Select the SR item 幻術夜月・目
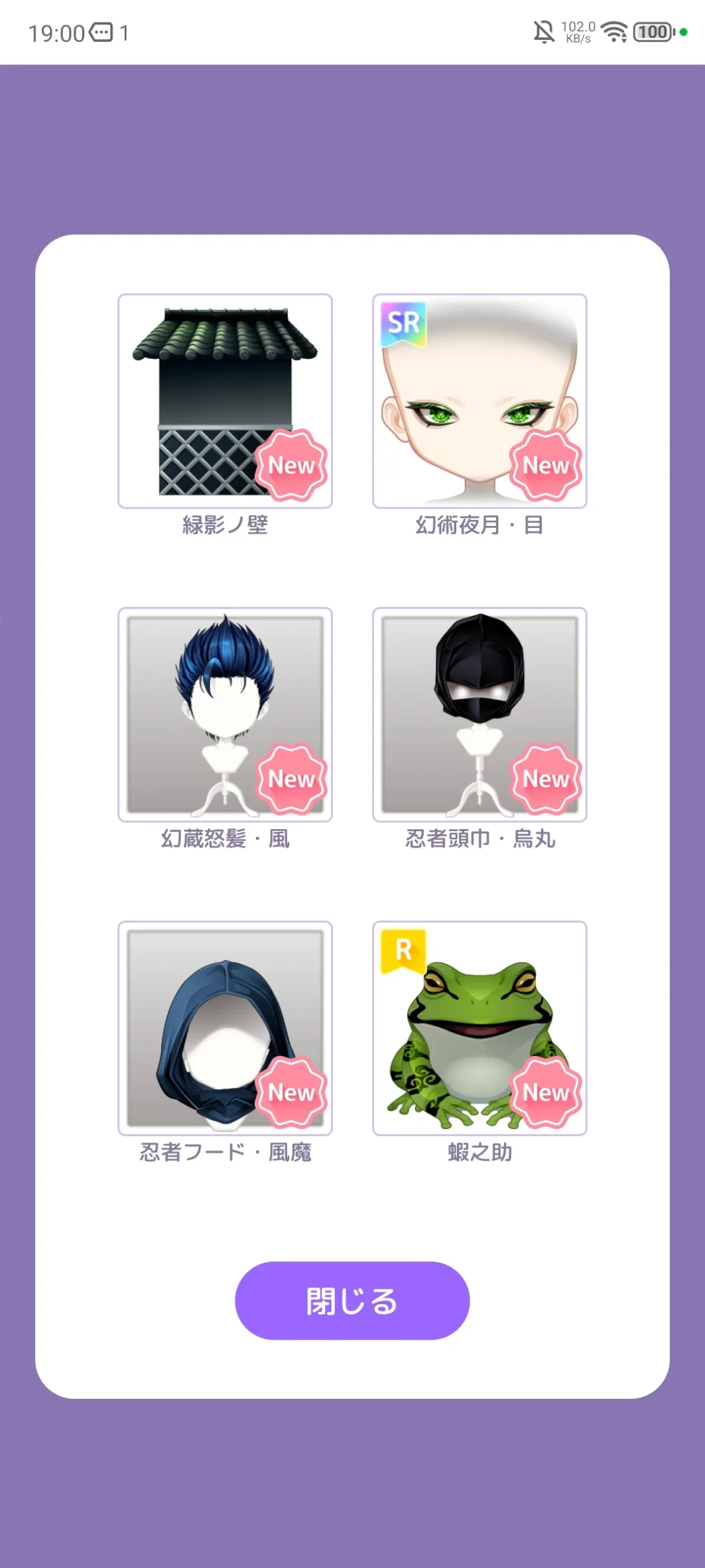Screen dimensions: 705x1568 (x=480, y=401)
